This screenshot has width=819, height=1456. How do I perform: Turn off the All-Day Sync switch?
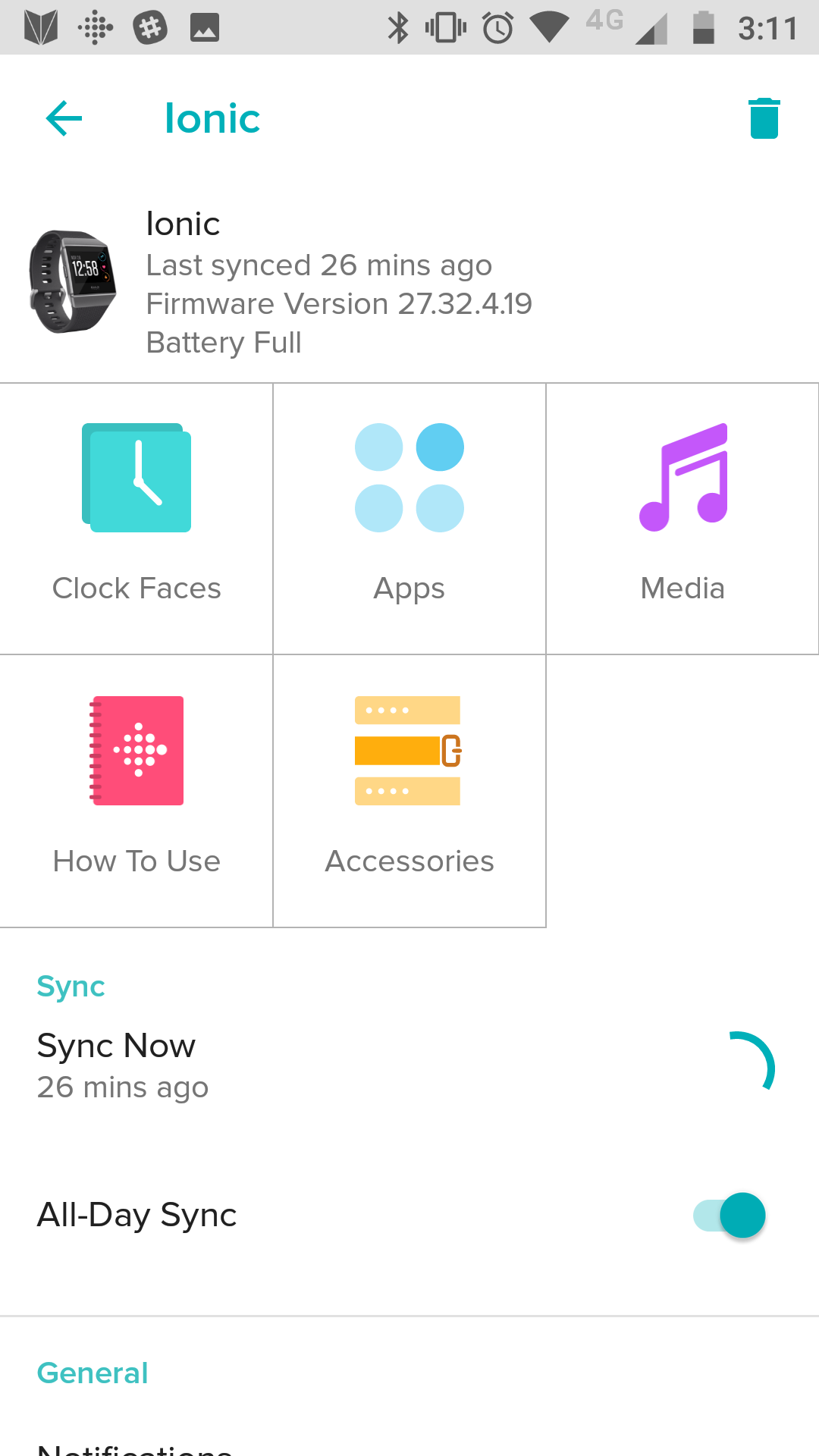730,1215
